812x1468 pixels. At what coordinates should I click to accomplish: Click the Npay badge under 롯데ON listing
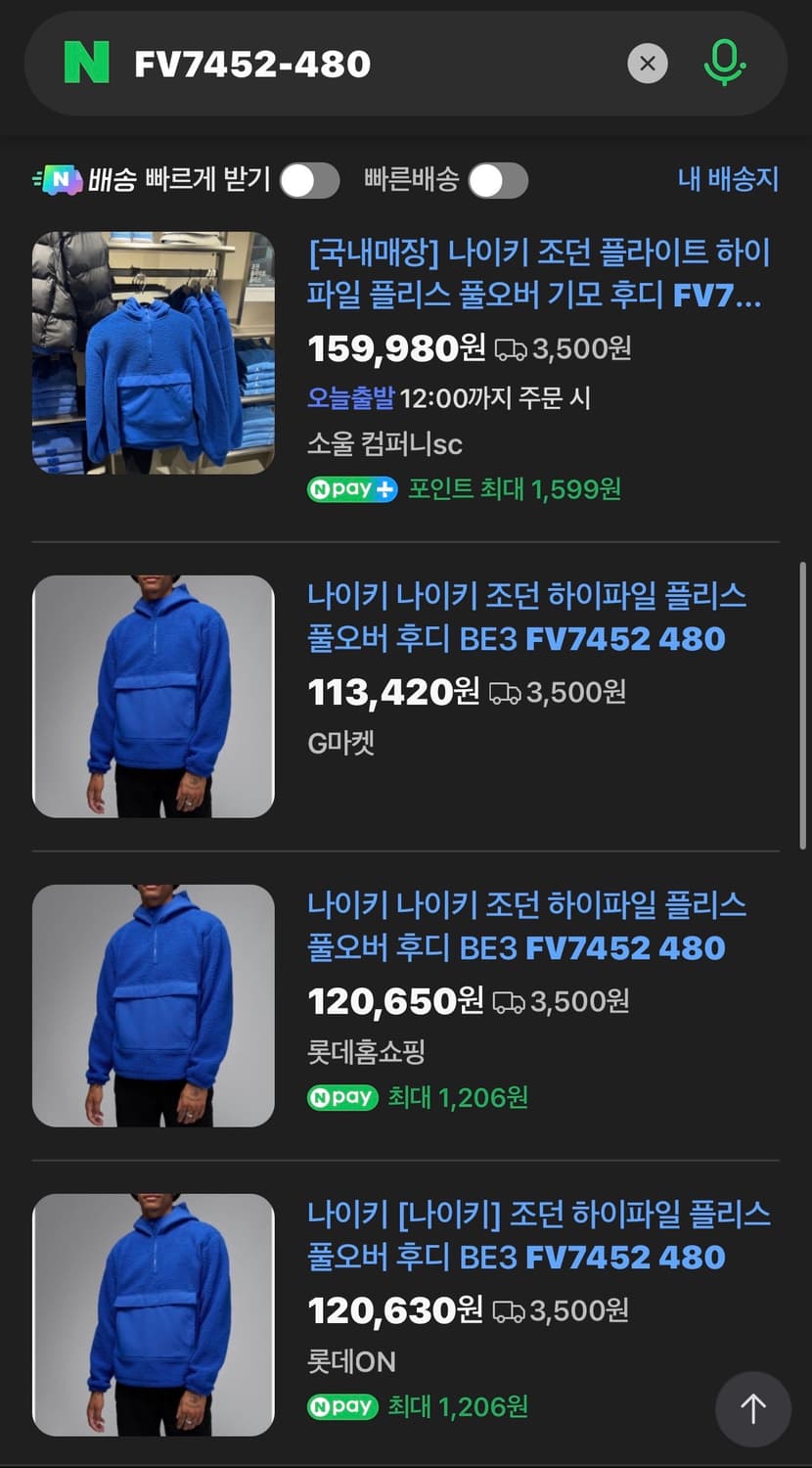341,1406
